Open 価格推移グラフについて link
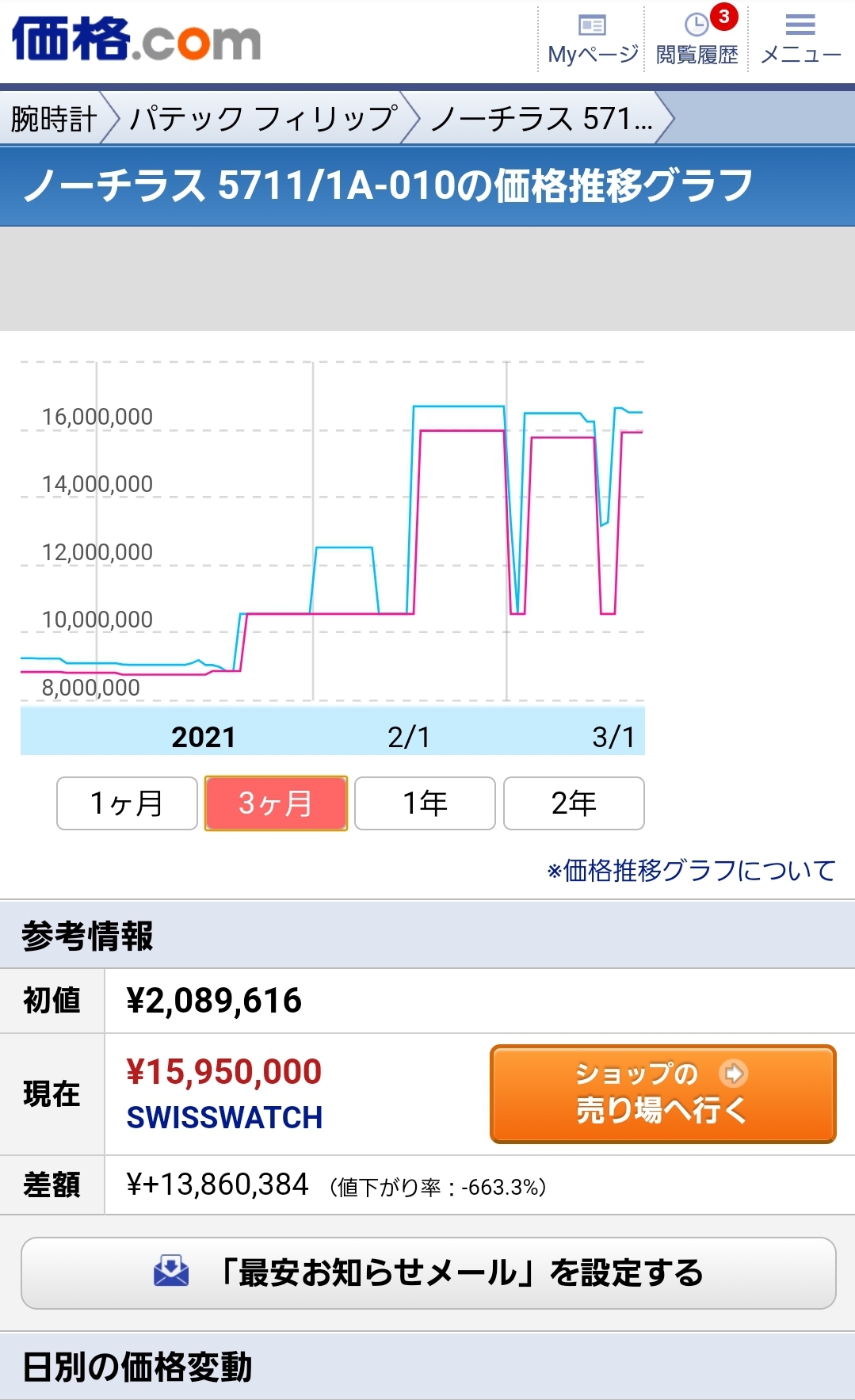This screenshot has width=855, height=1400. pos(692,871)
